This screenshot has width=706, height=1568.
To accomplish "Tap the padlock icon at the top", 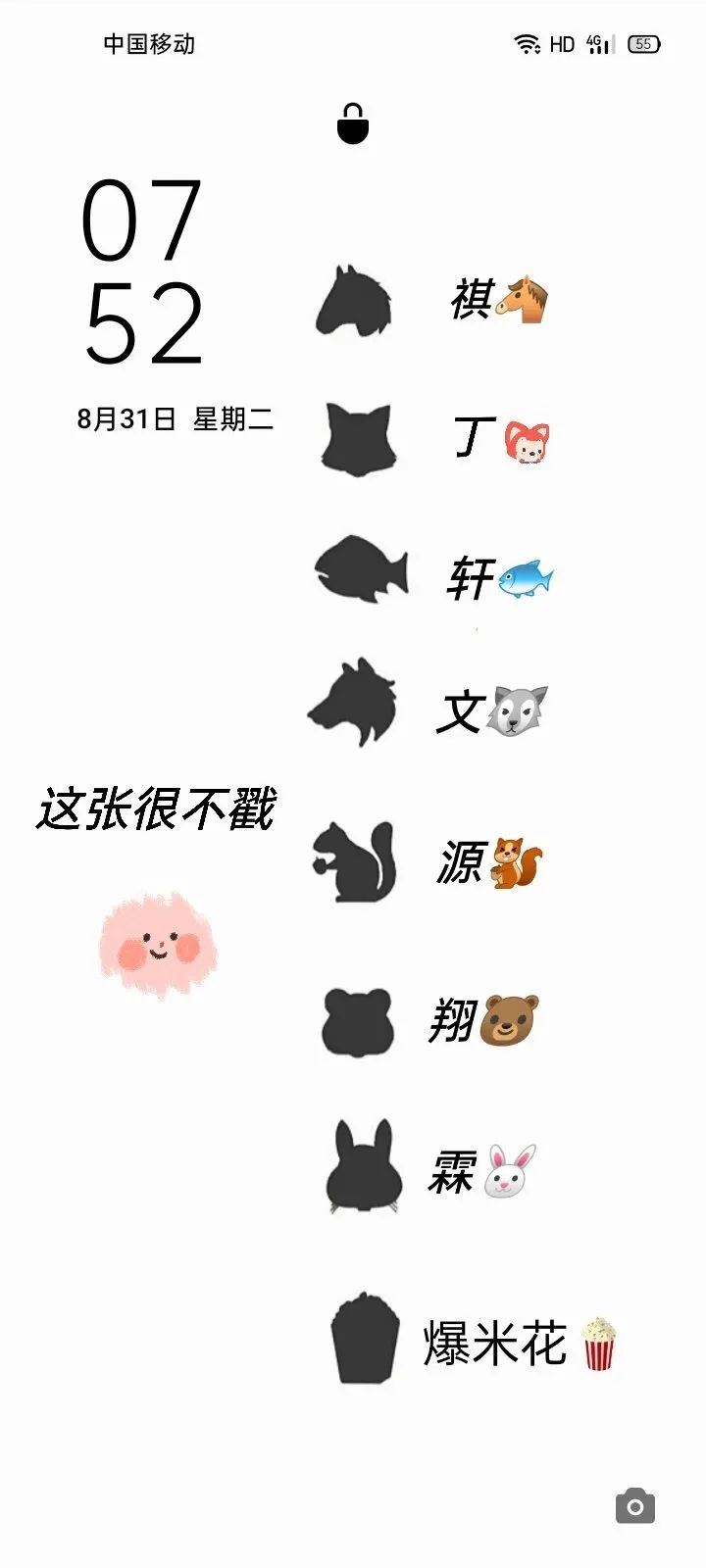I will pyautogui.click(x=353, y=123).
